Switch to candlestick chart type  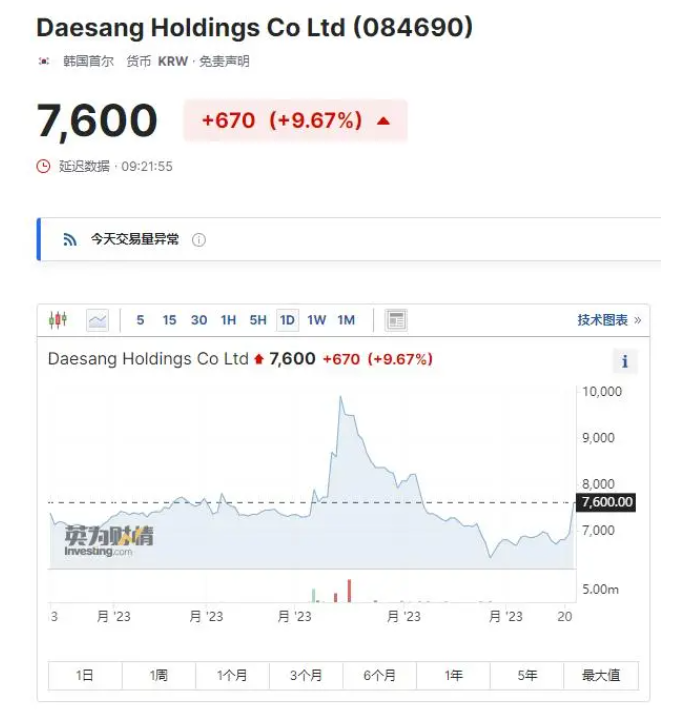pos(58,320)
